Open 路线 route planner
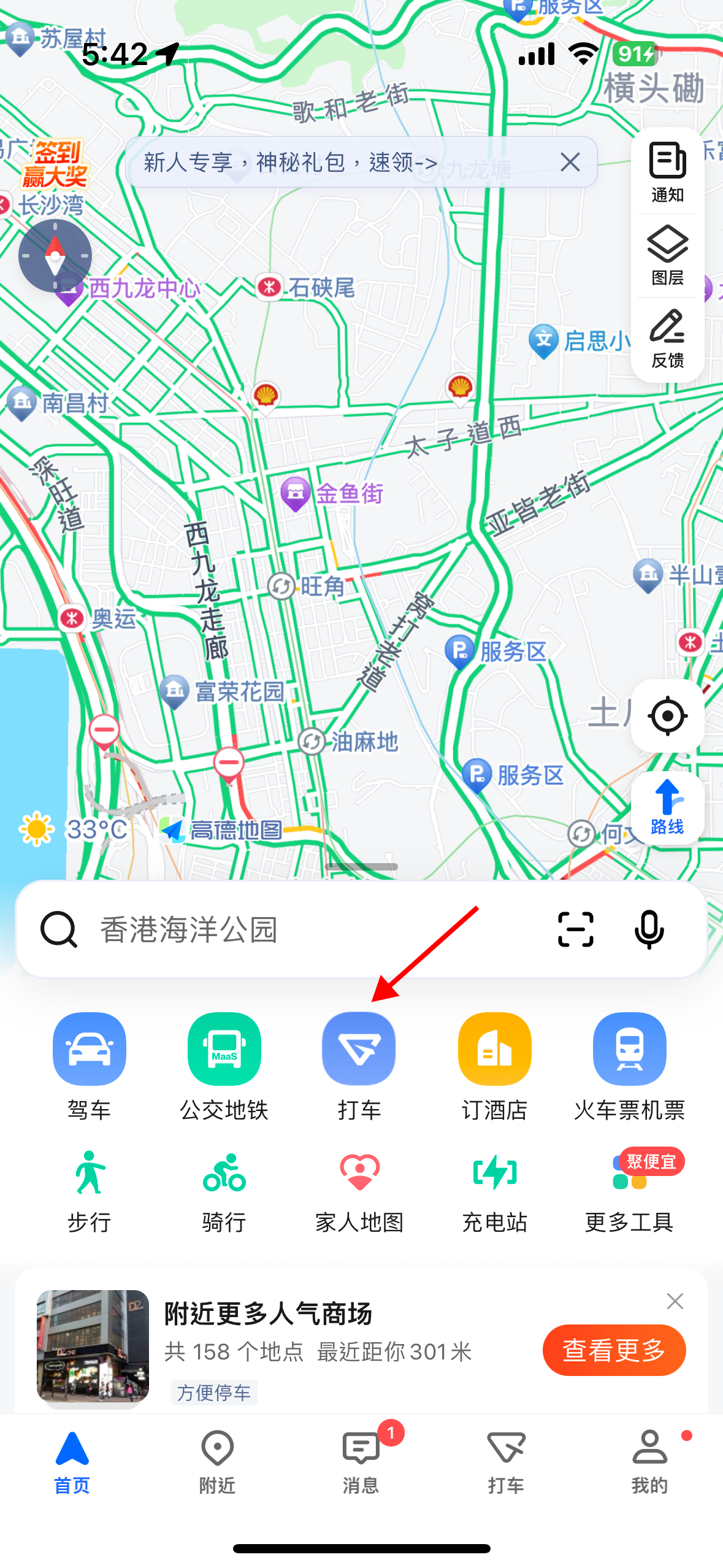This screenshot has height=1568, width=723. (667, 806)
